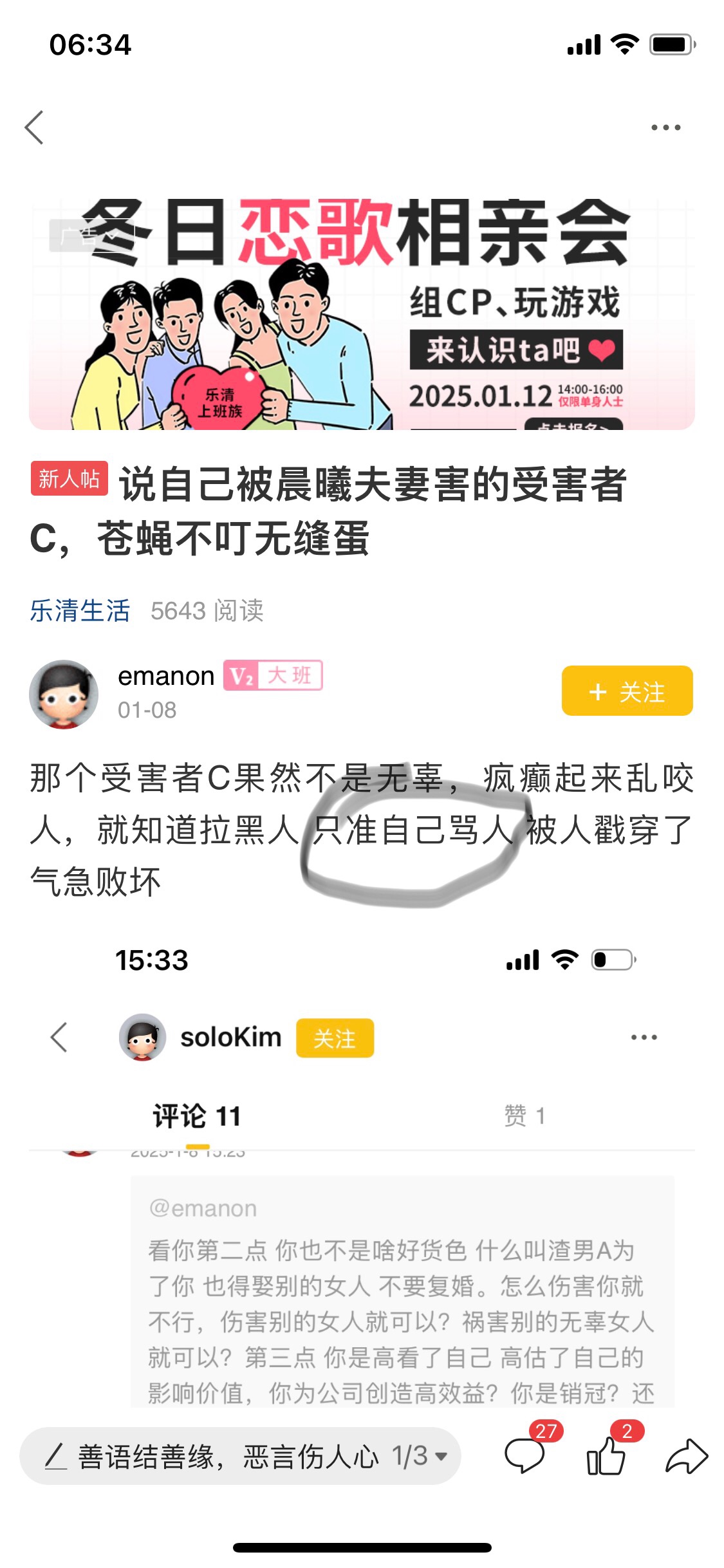Follow emanon with the 关注 button
The width and height of the screenshot is (724, 1568).
tap(627, 691)
